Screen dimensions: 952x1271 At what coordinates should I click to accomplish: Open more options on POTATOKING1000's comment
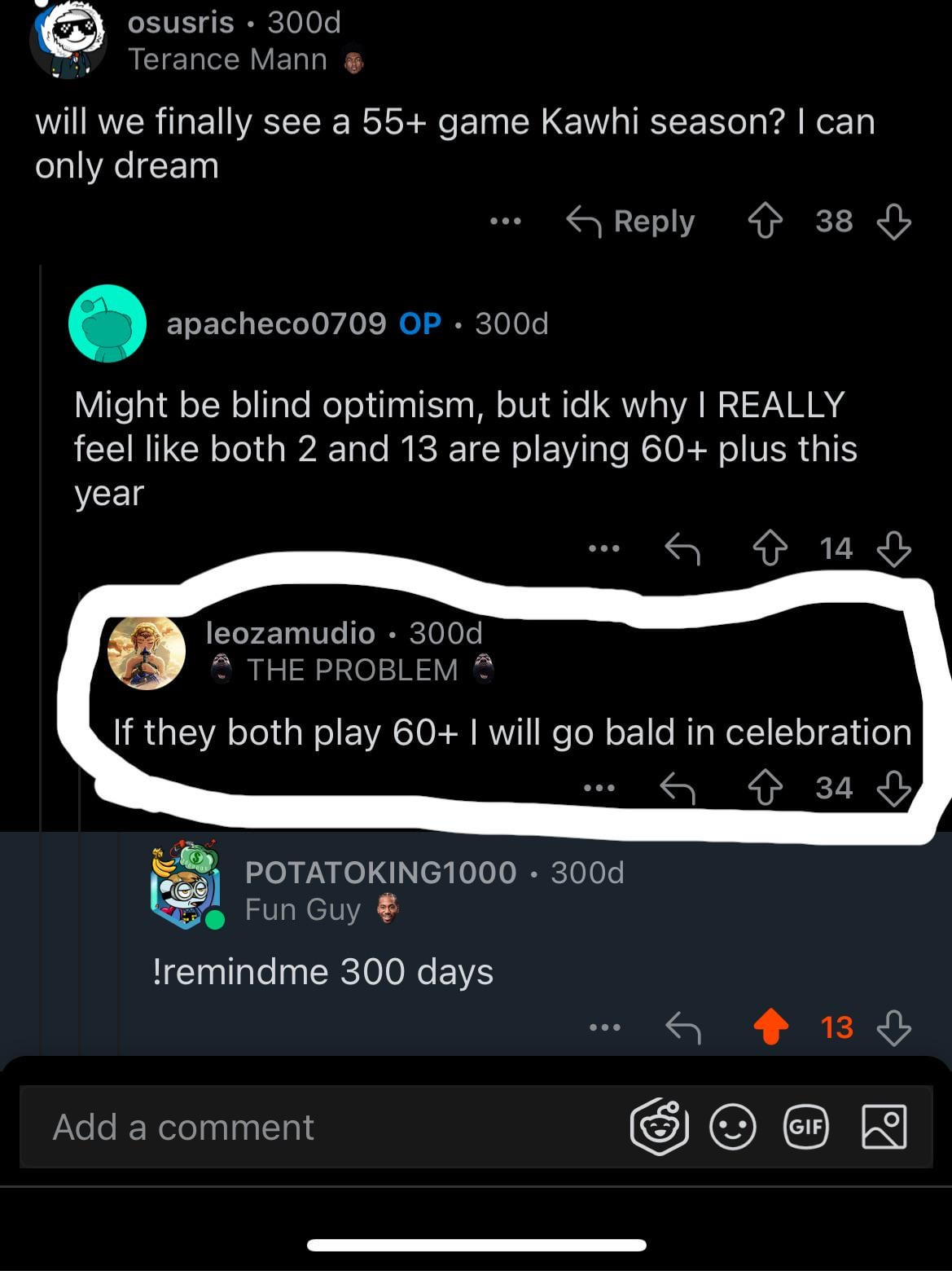coord(604,1027)
